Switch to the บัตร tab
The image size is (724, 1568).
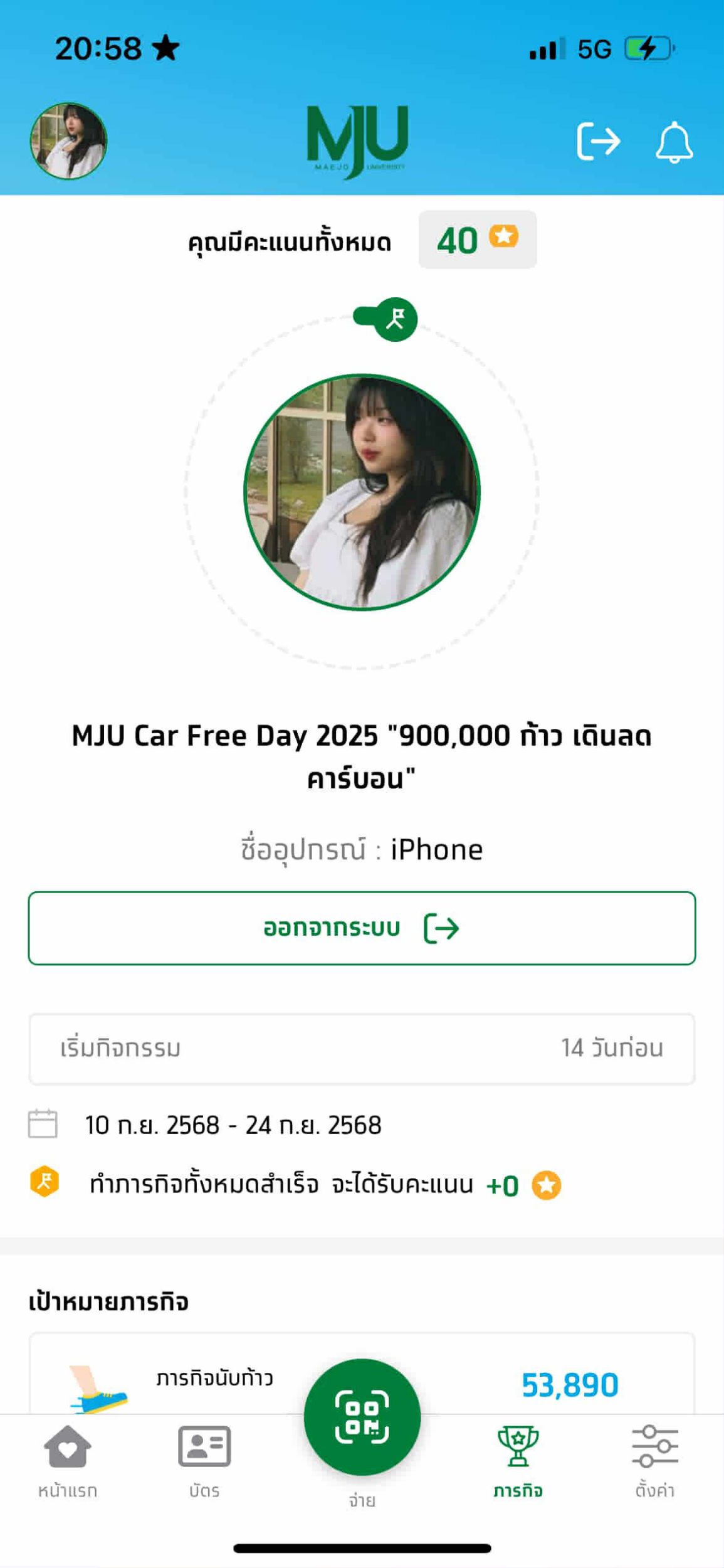coord(204,1460)
